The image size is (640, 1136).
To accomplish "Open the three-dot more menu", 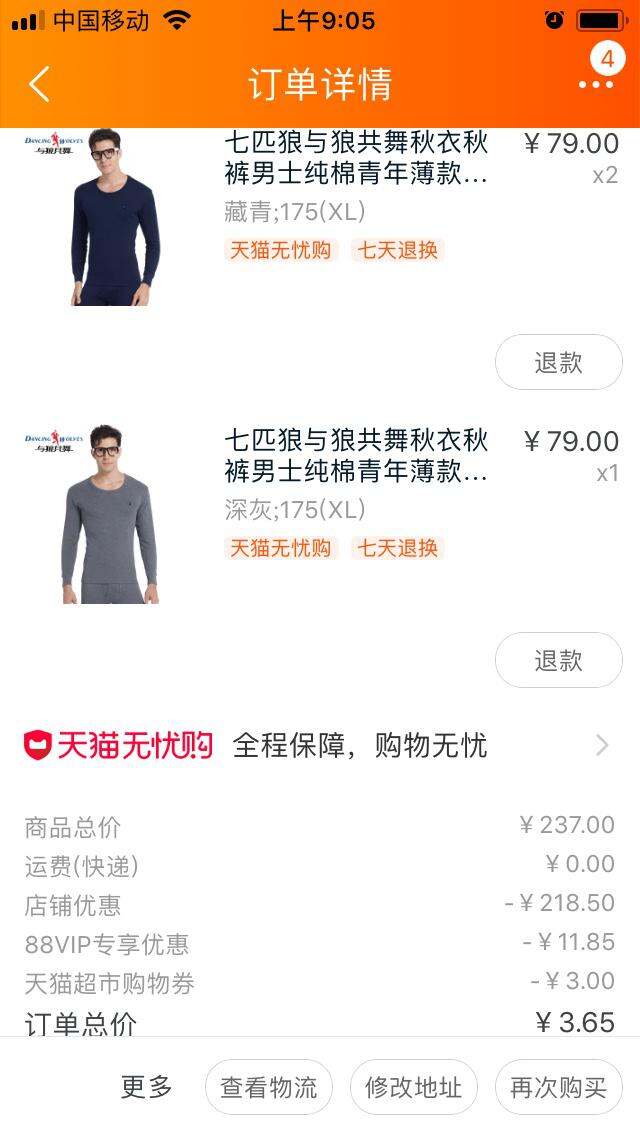I will click(596, 85).
